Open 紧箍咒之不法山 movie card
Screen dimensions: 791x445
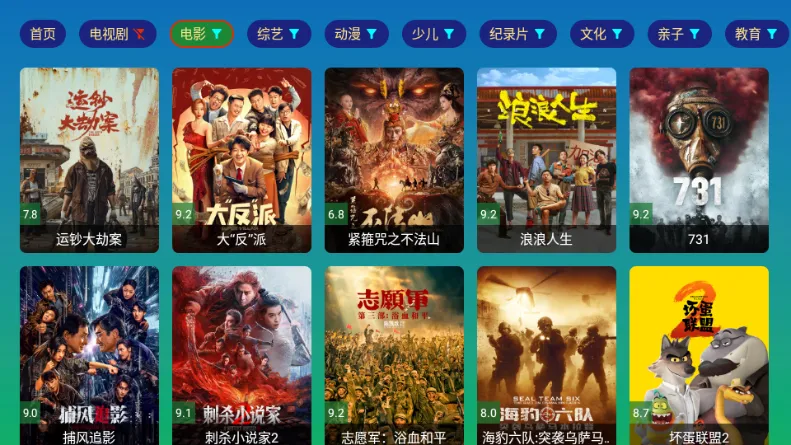coord(394,158)
